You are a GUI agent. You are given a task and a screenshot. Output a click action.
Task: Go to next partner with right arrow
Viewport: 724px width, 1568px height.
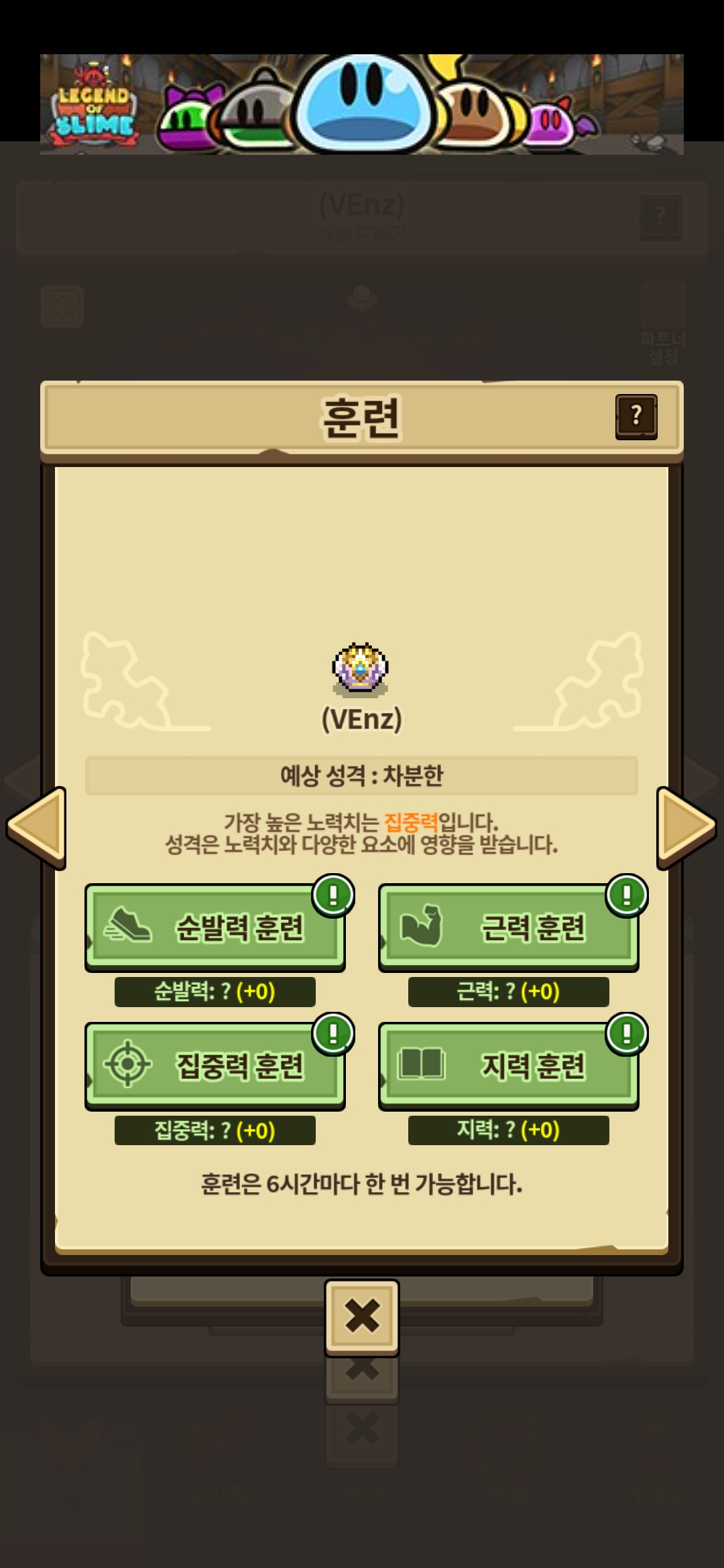(x=686, y=828)
